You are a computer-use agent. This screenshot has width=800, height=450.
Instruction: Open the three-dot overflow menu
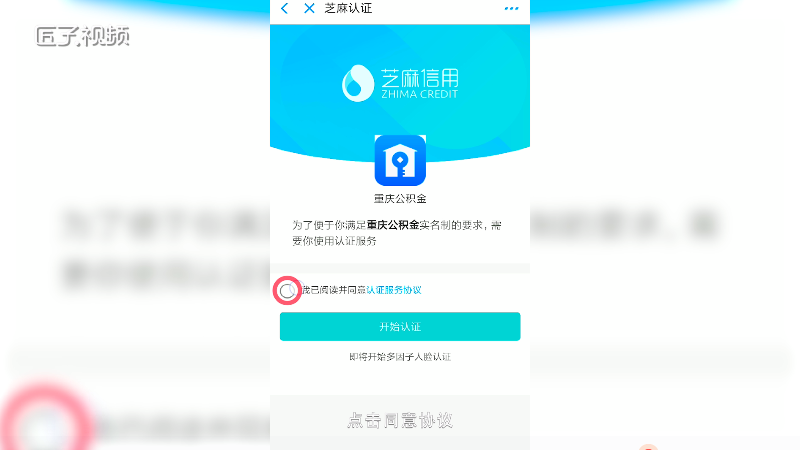[x=512, y=8]
